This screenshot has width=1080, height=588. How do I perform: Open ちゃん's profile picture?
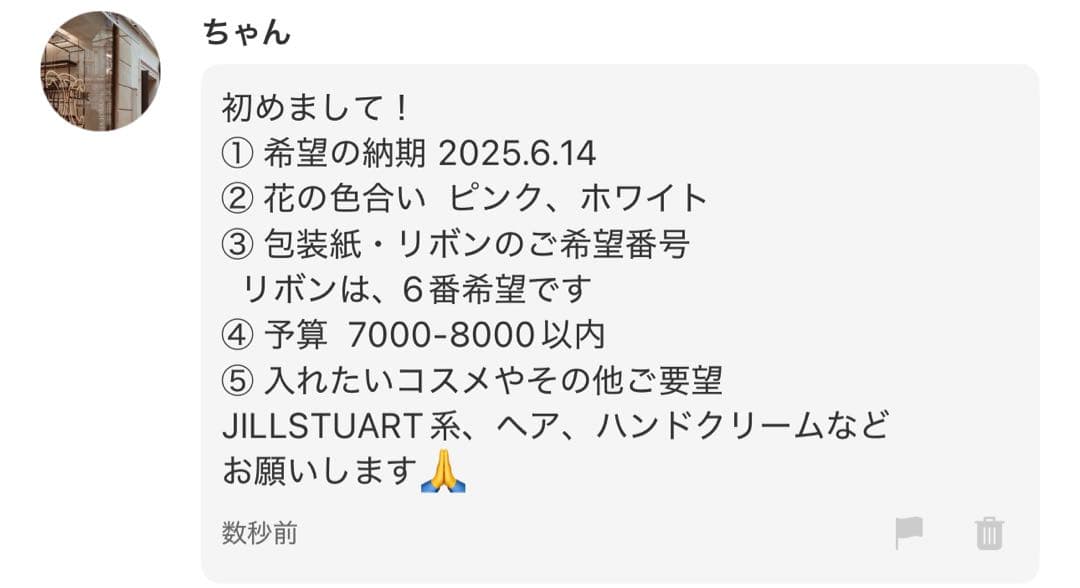pos(100,71)
